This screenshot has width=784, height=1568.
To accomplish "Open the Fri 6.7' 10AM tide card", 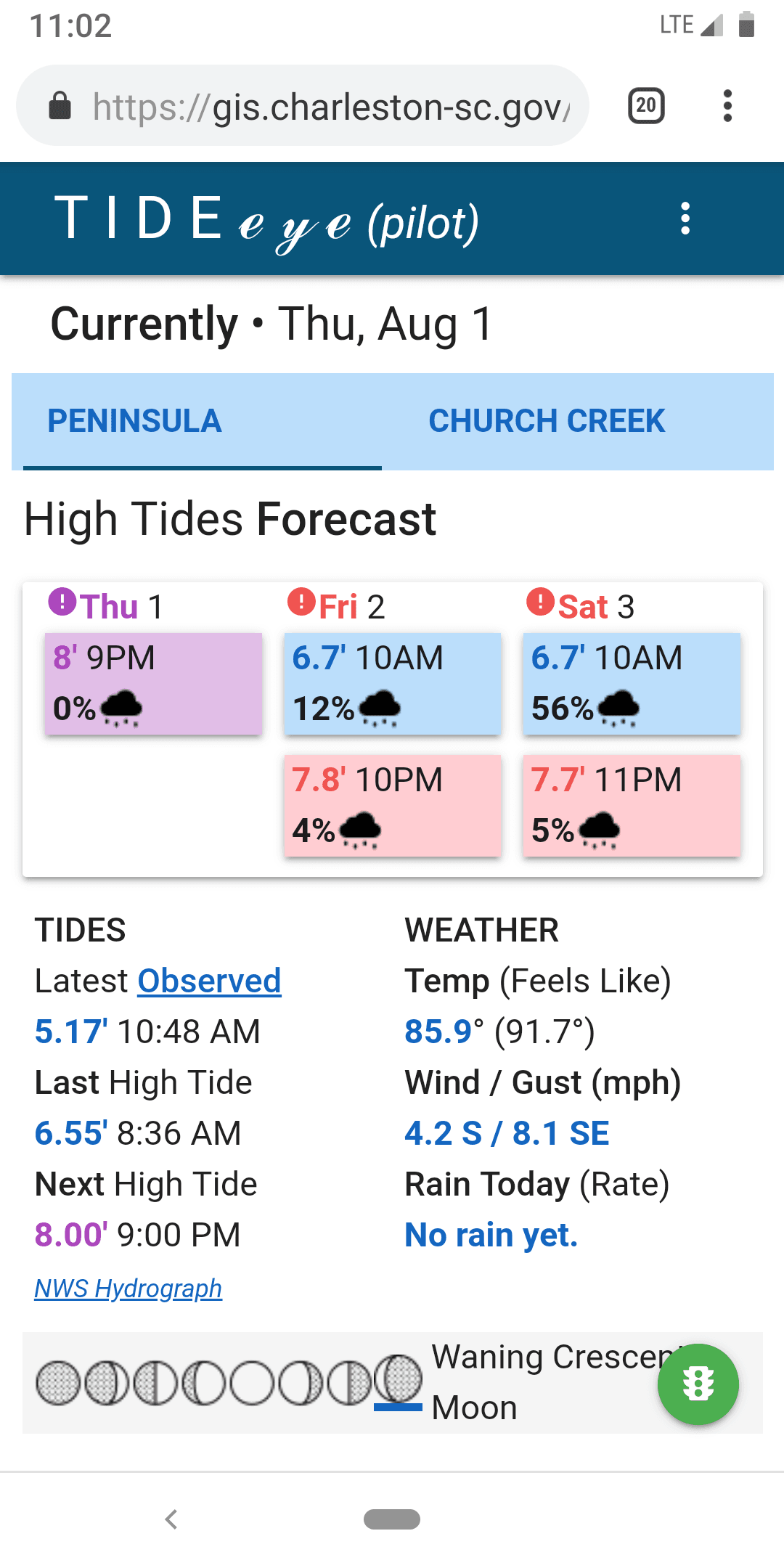I will click(x=392, y=683).
